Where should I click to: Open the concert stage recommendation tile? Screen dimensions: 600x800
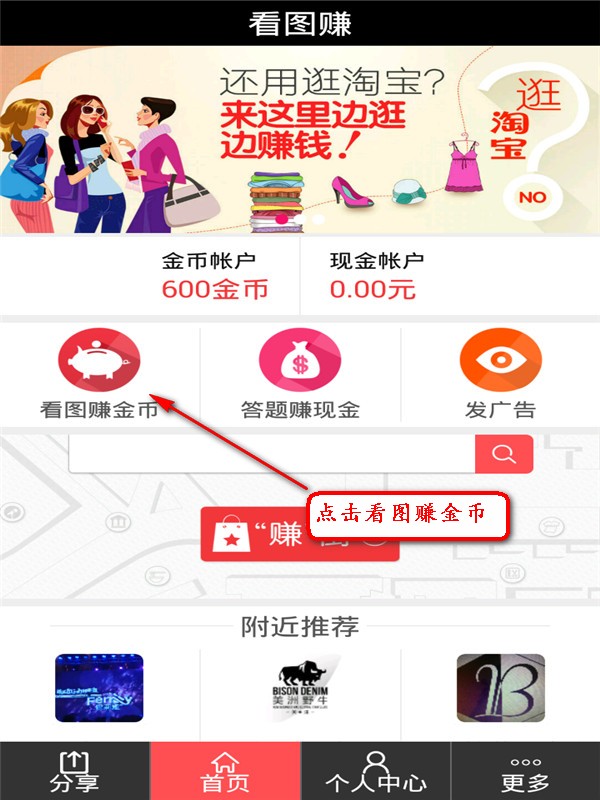(99, 688)
